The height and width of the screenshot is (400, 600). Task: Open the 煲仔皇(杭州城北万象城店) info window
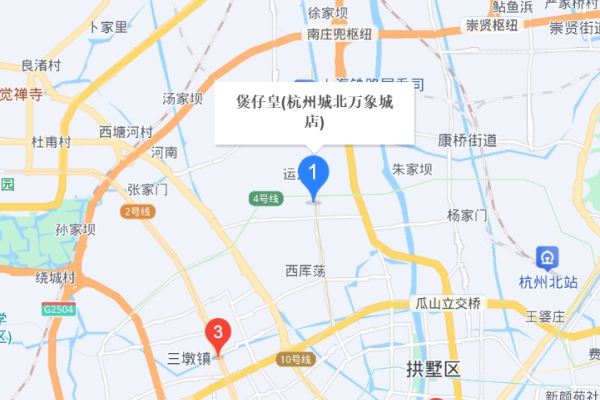coord(314,114)
